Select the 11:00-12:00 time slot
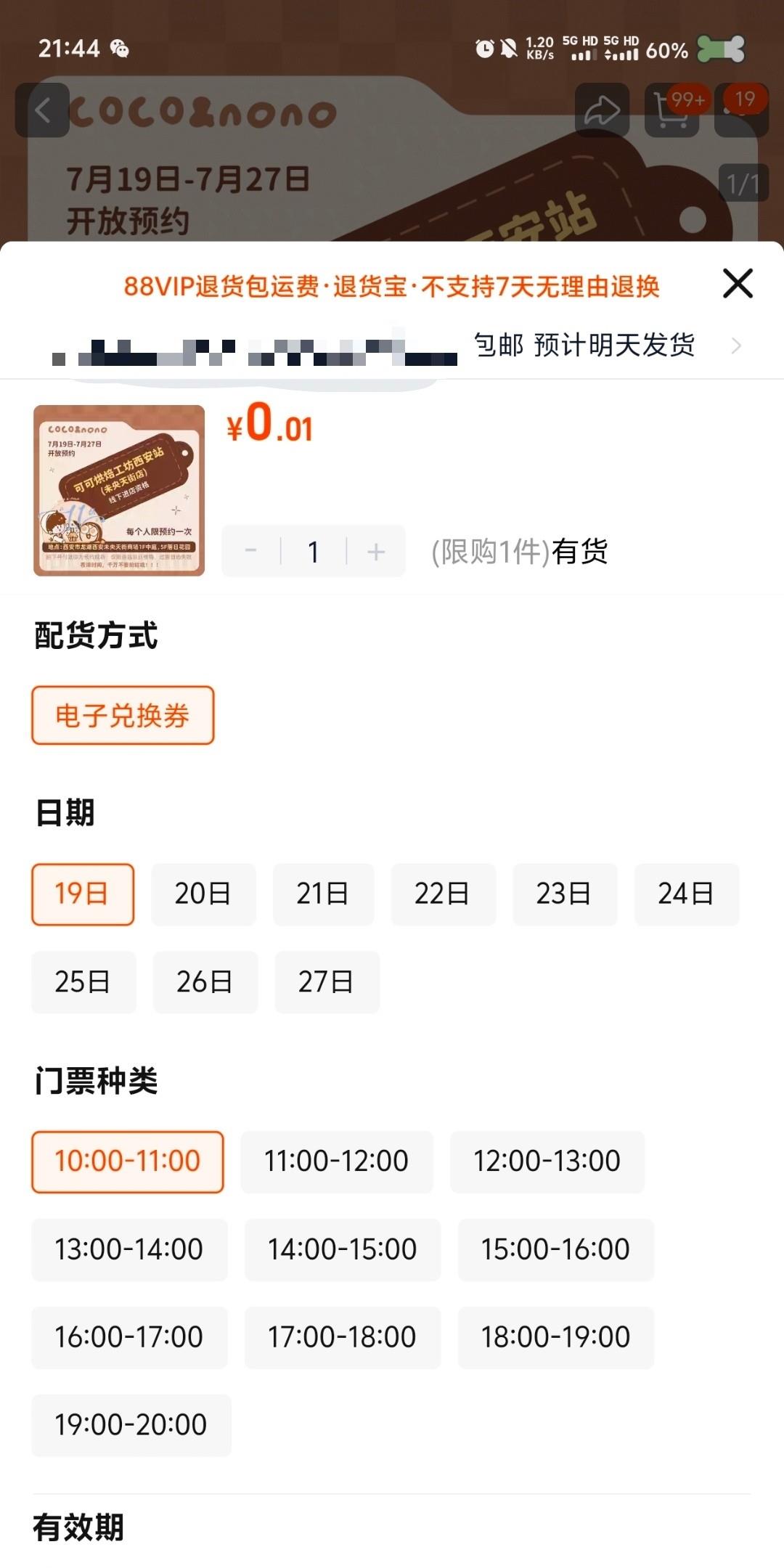Screen dimensions: 784x1568 (336, 1161)
